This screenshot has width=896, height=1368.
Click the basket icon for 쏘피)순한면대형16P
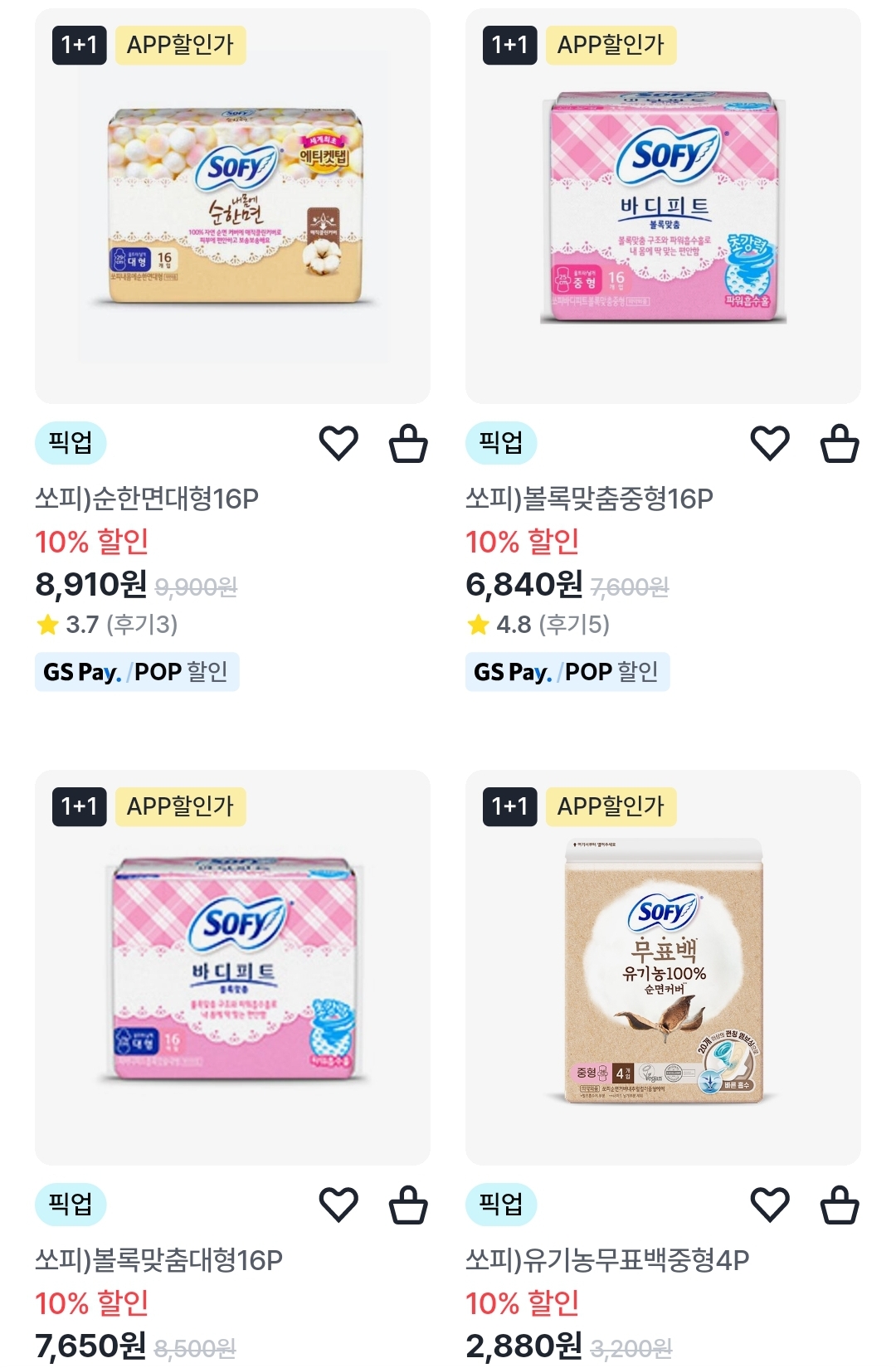tap(406, 442)
